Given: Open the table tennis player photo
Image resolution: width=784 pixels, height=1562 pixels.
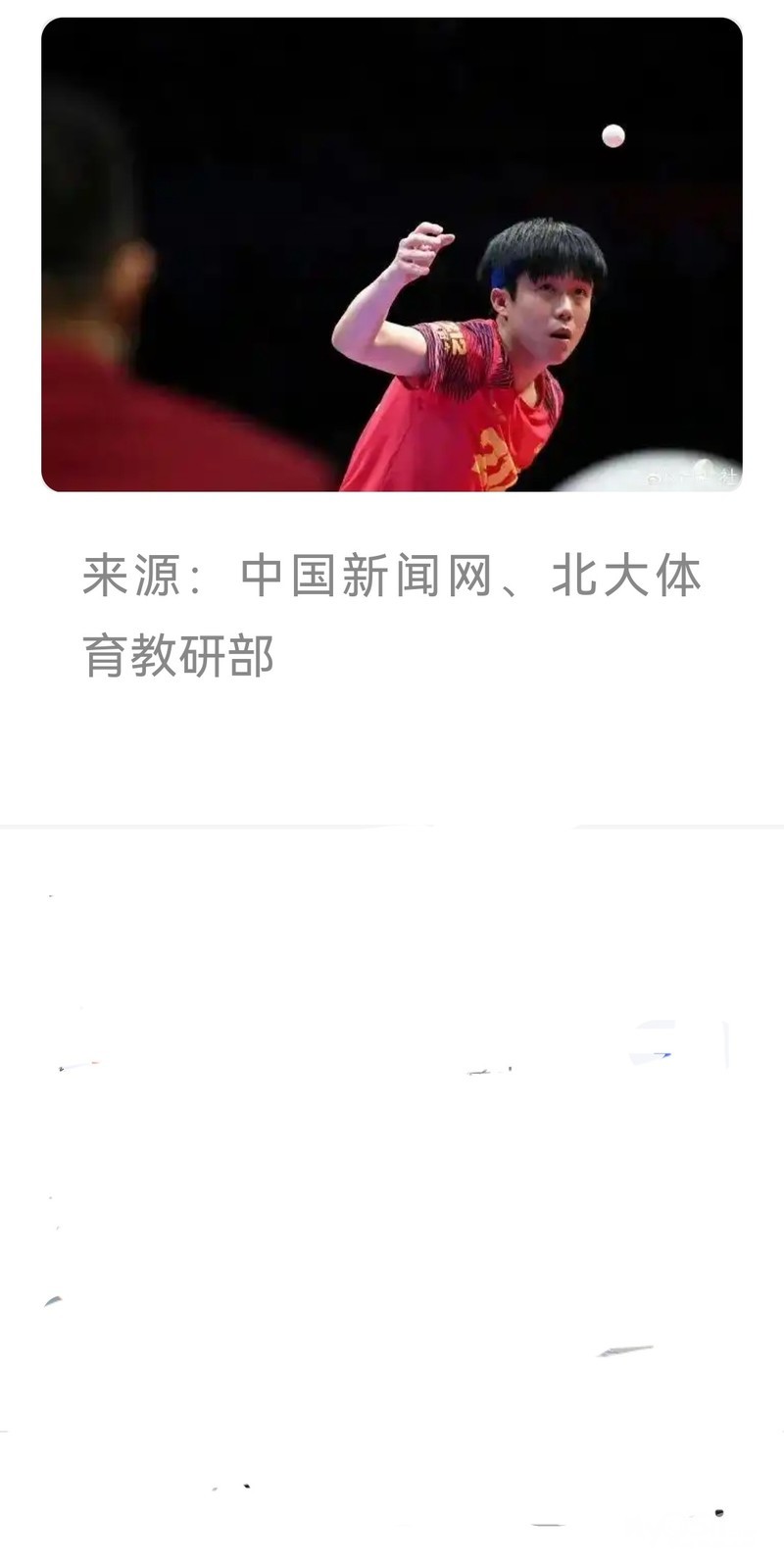Looking at the screenshot, I should click(x=392, y=255).
